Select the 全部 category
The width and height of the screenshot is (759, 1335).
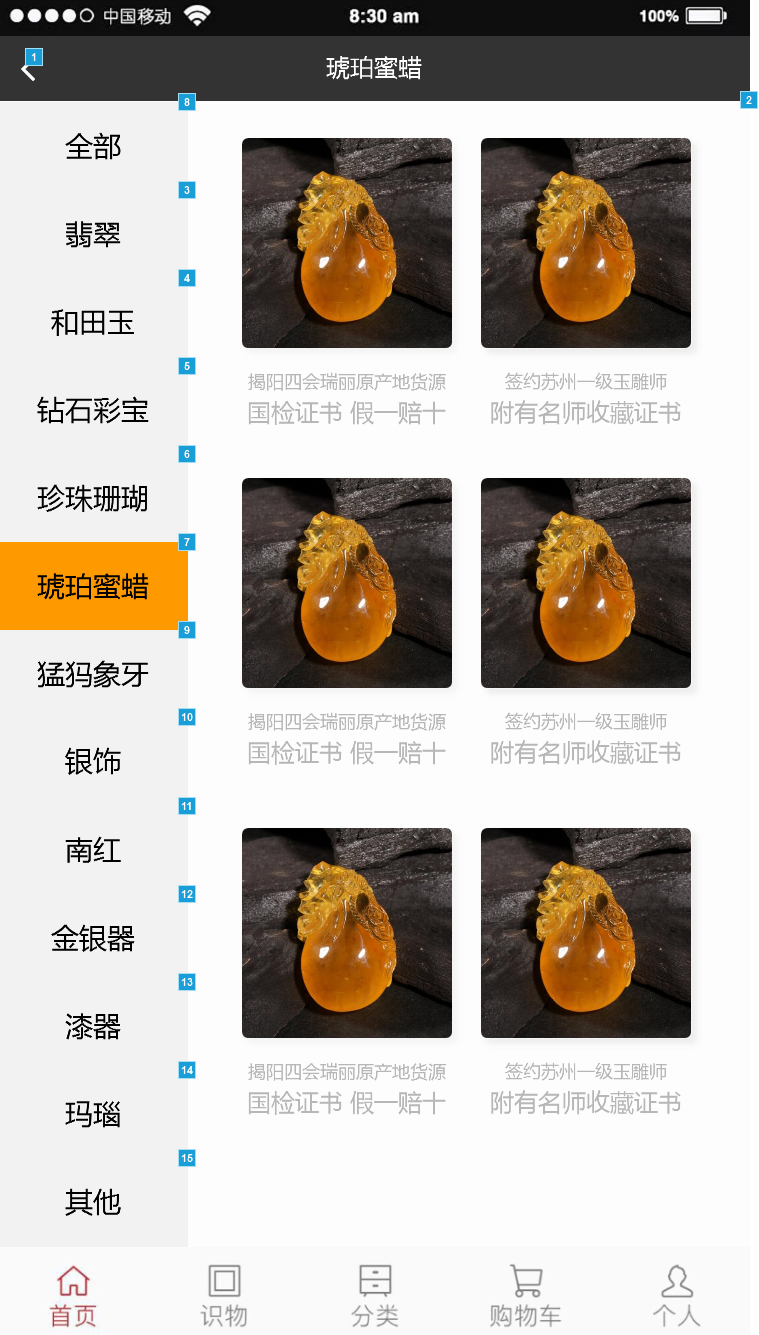(x=93, y=147)
